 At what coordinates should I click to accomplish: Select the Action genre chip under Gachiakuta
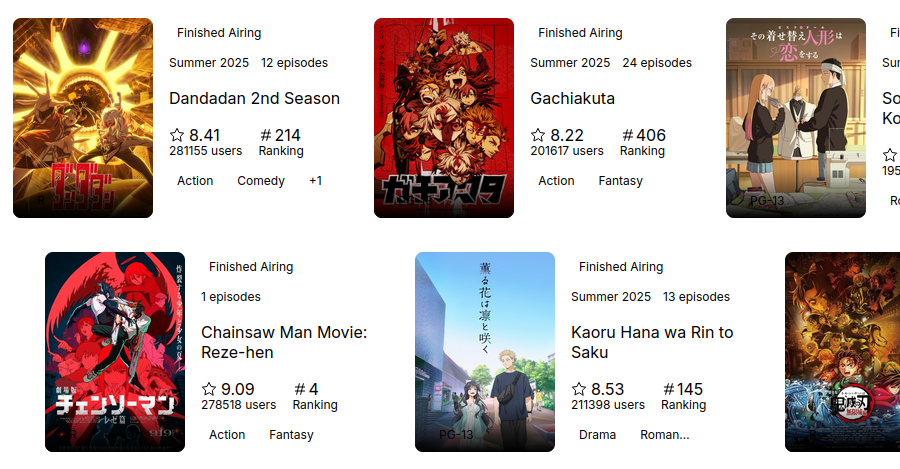click(x=556, y=181)
